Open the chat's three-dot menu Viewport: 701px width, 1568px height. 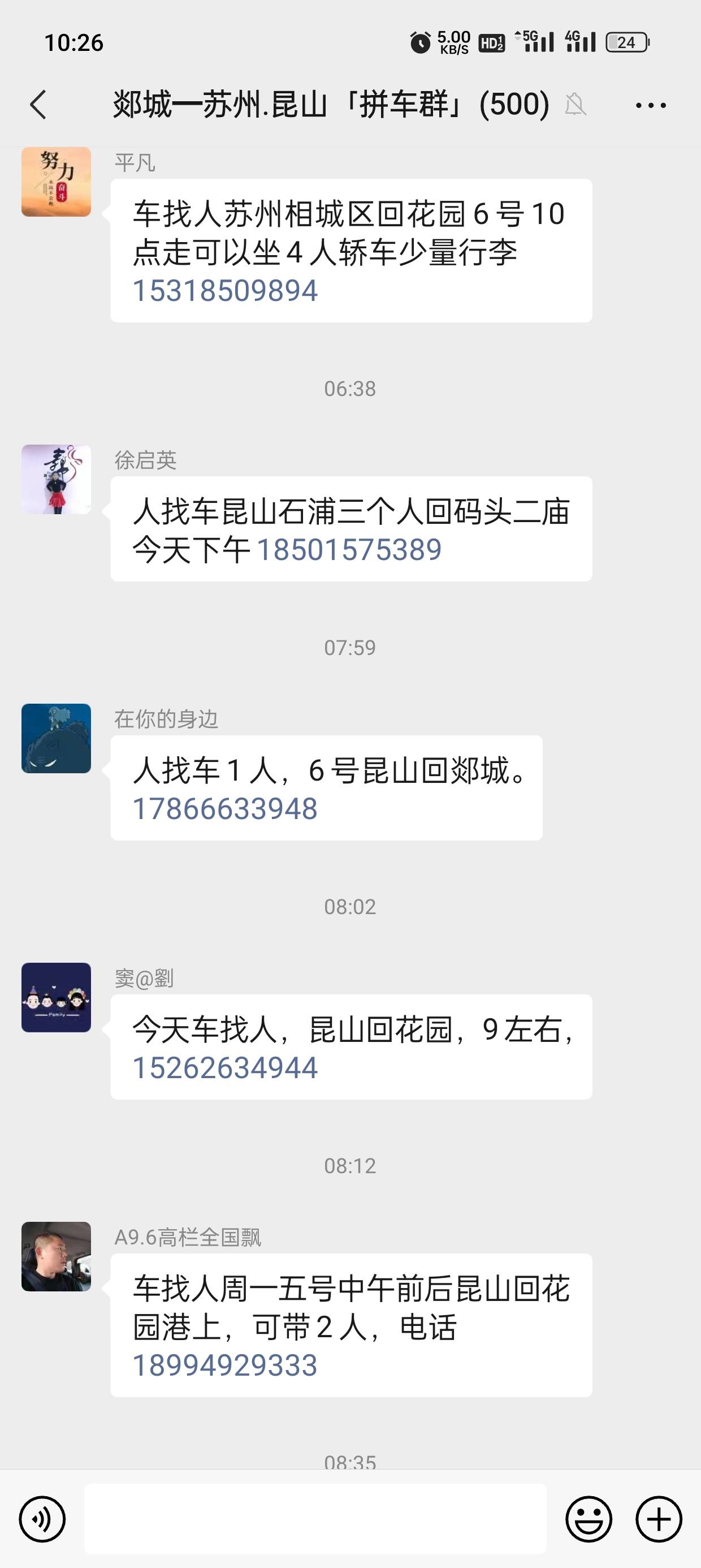651,105
